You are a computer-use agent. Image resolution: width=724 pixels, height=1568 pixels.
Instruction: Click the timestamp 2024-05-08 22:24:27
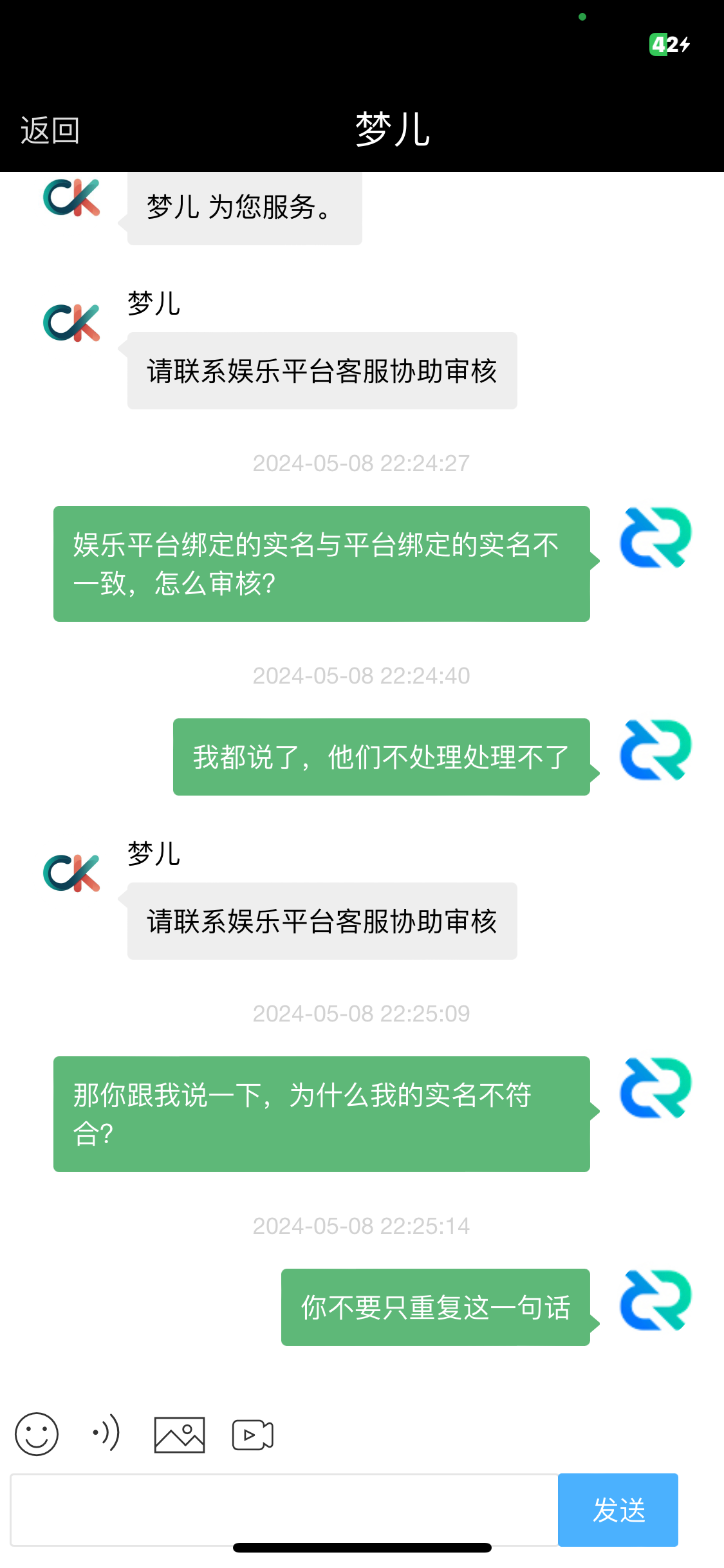(x=362, y=463)
